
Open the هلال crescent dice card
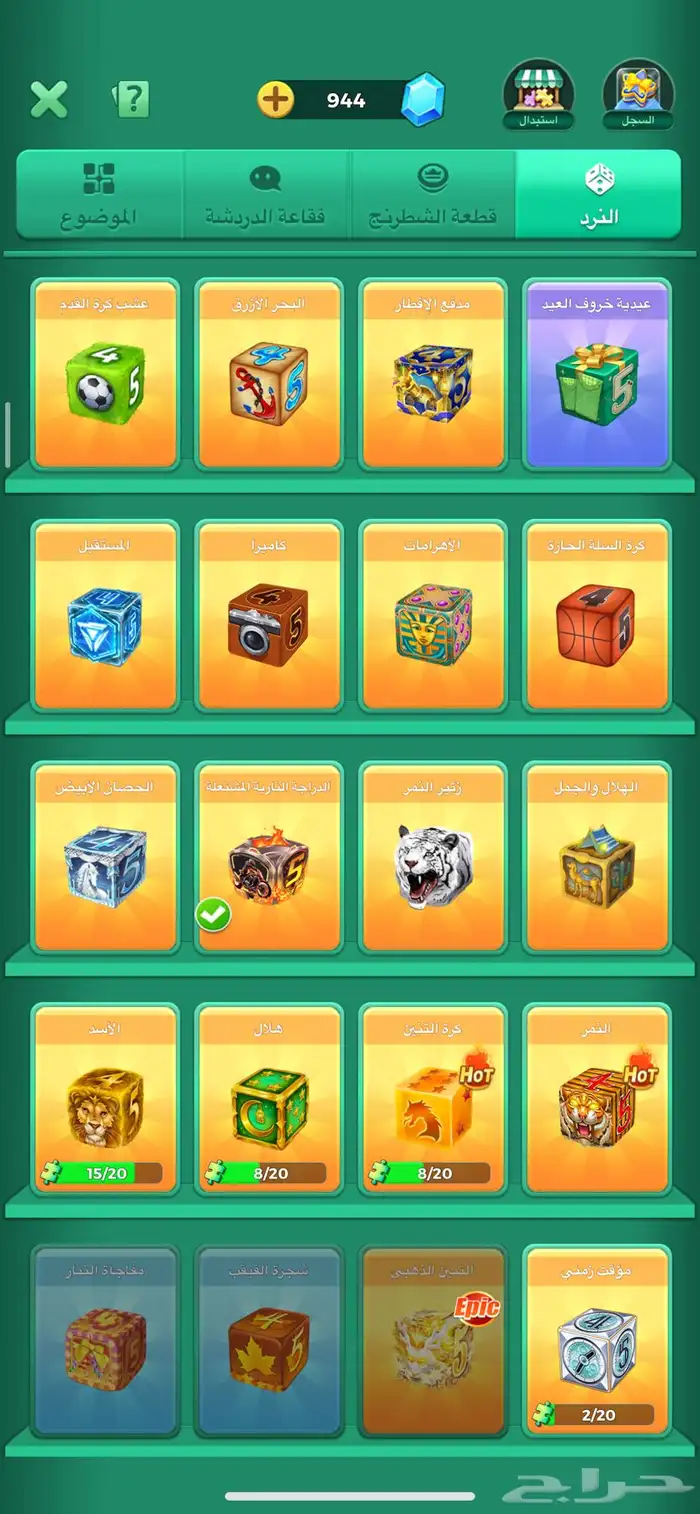click(269, 1098)
